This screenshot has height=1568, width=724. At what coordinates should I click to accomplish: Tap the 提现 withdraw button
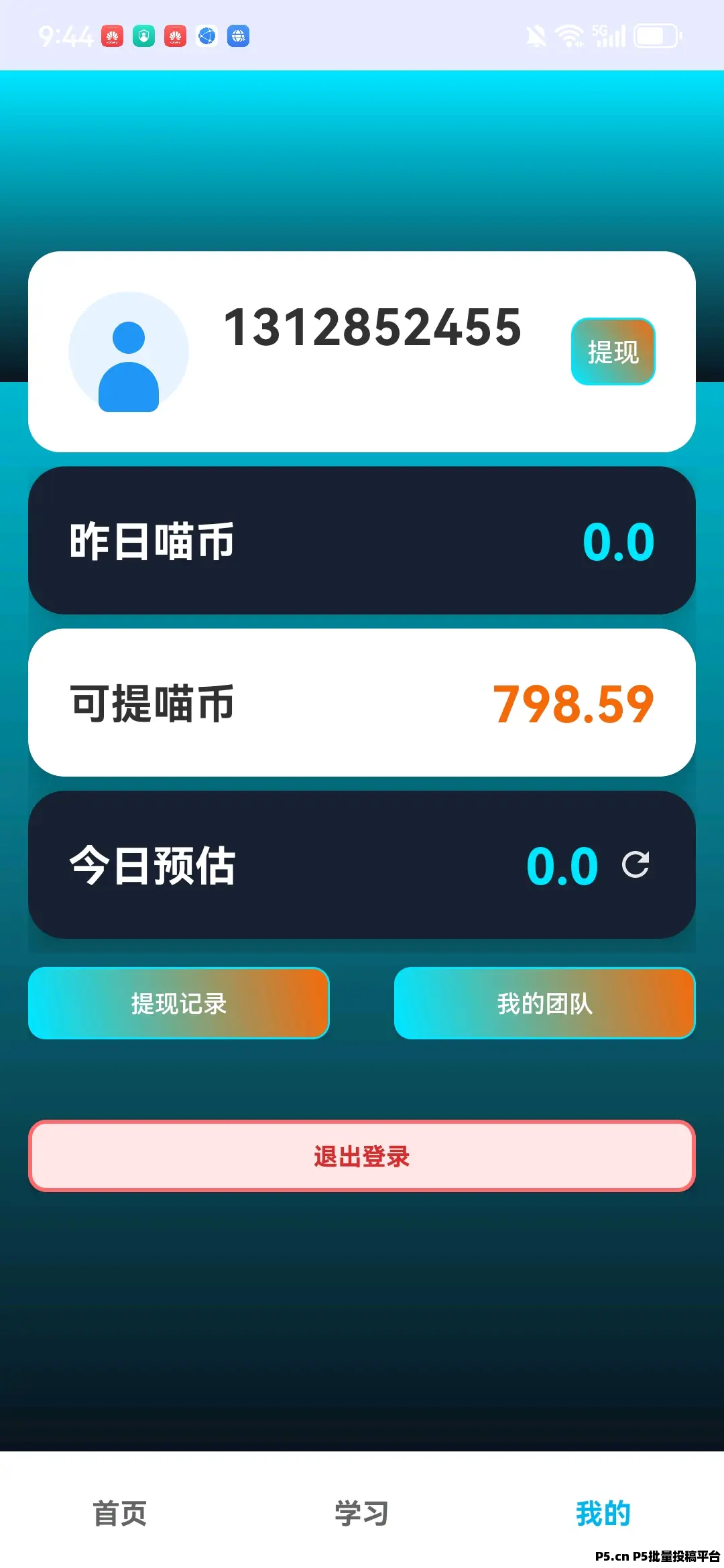(613, 352)
